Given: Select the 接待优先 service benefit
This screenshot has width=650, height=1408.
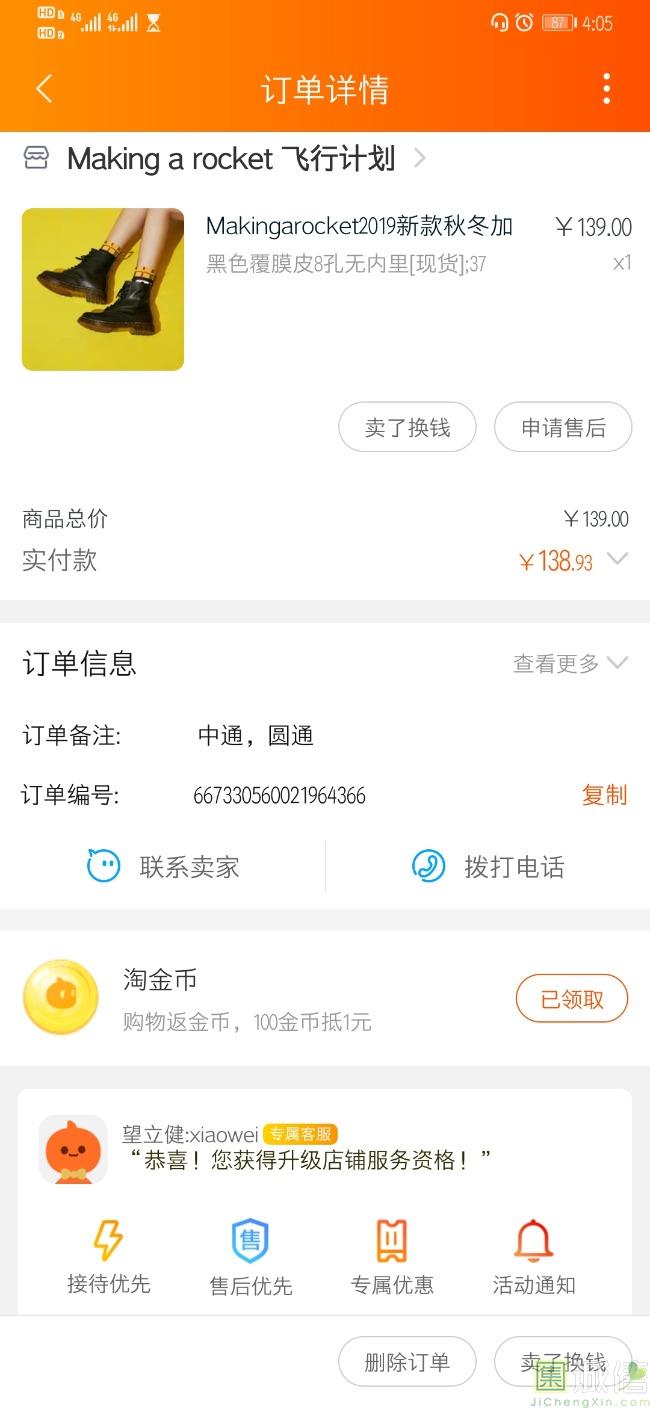Looking at the screenshot, I should tap(108, 1257).
